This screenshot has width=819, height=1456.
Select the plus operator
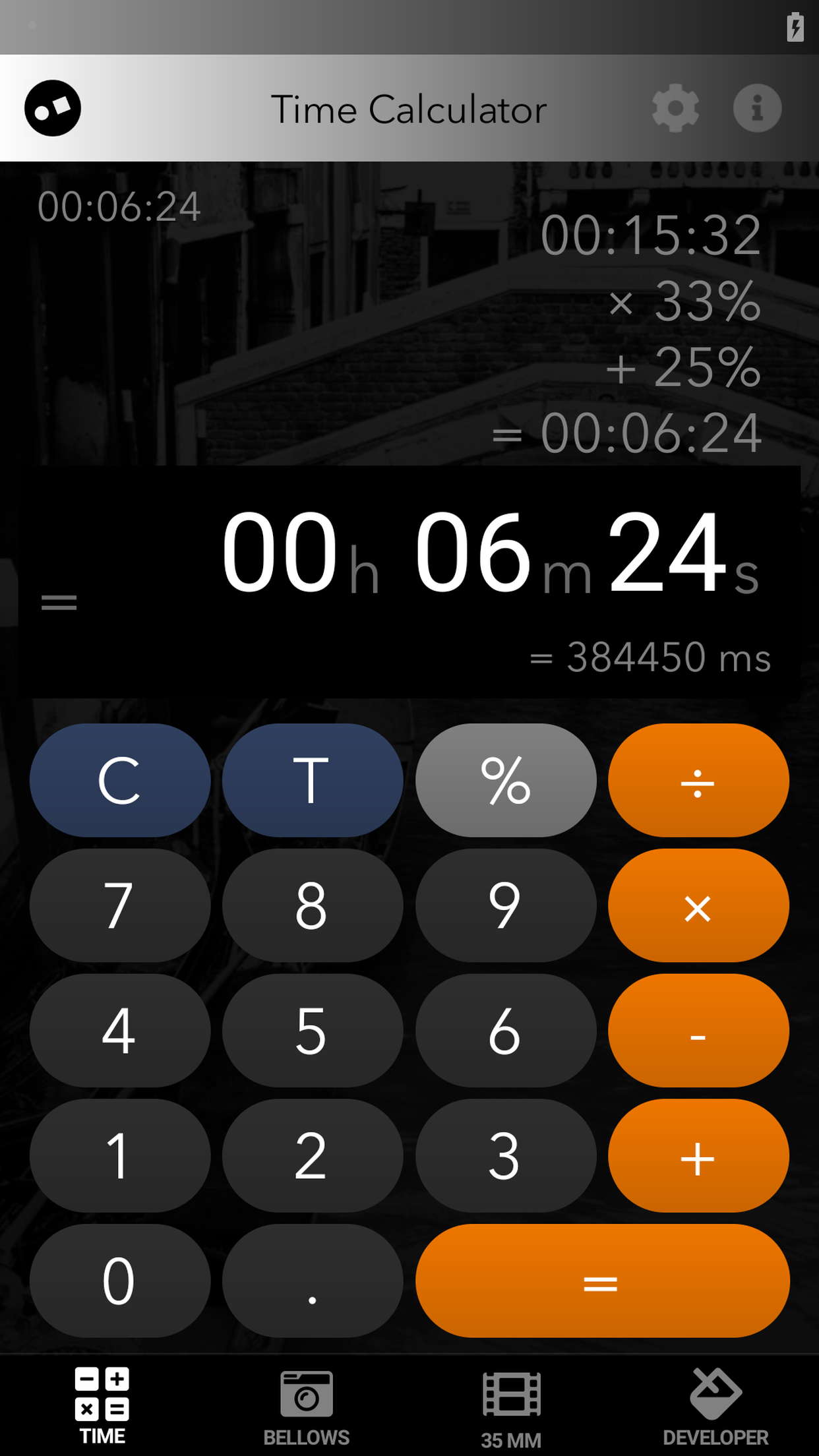698,1155
